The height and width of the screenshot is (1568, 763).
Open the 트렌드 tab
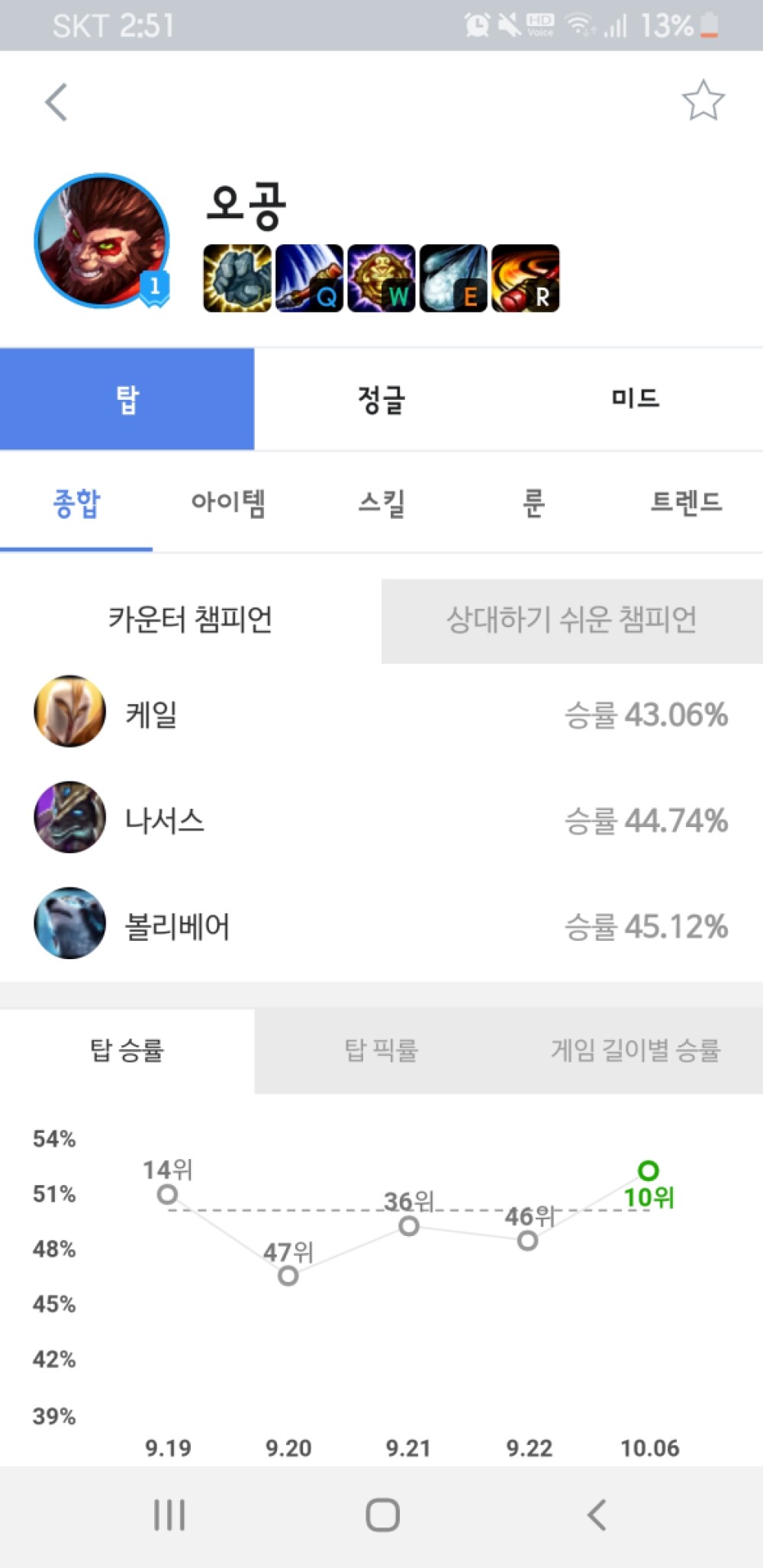coord(686,503)
